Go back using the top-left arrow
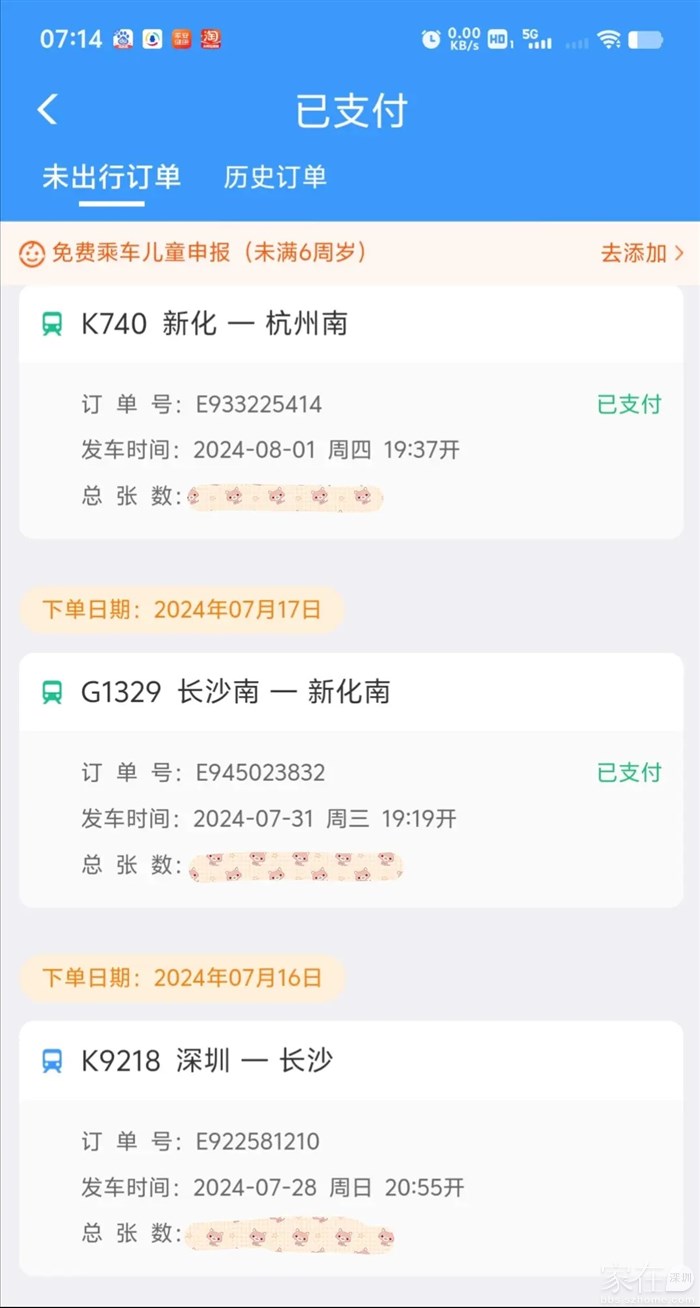The height and width of the screenshot is (1308, 700). click(x=48, y=109)
